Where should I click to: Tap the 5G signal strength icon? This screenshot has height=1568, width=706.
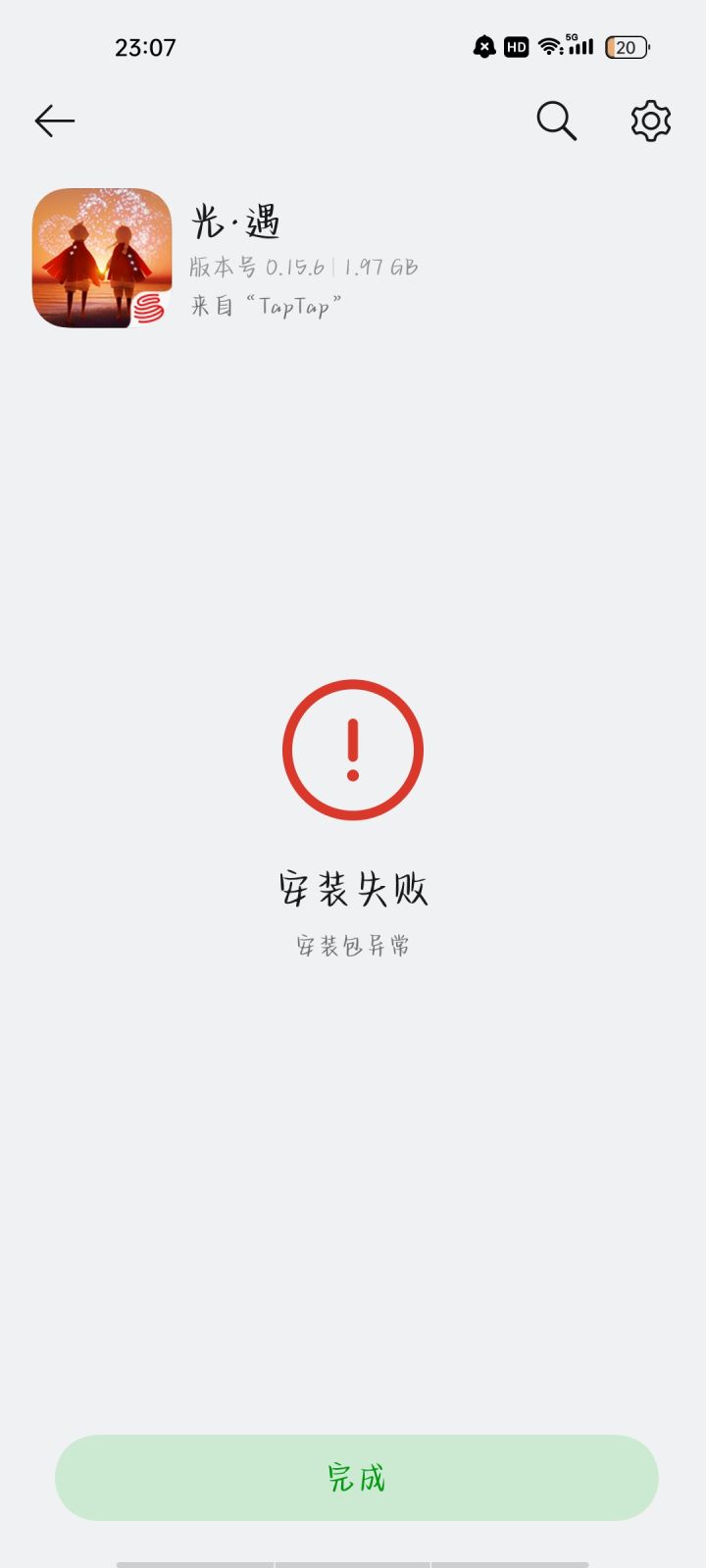point(579,46)
